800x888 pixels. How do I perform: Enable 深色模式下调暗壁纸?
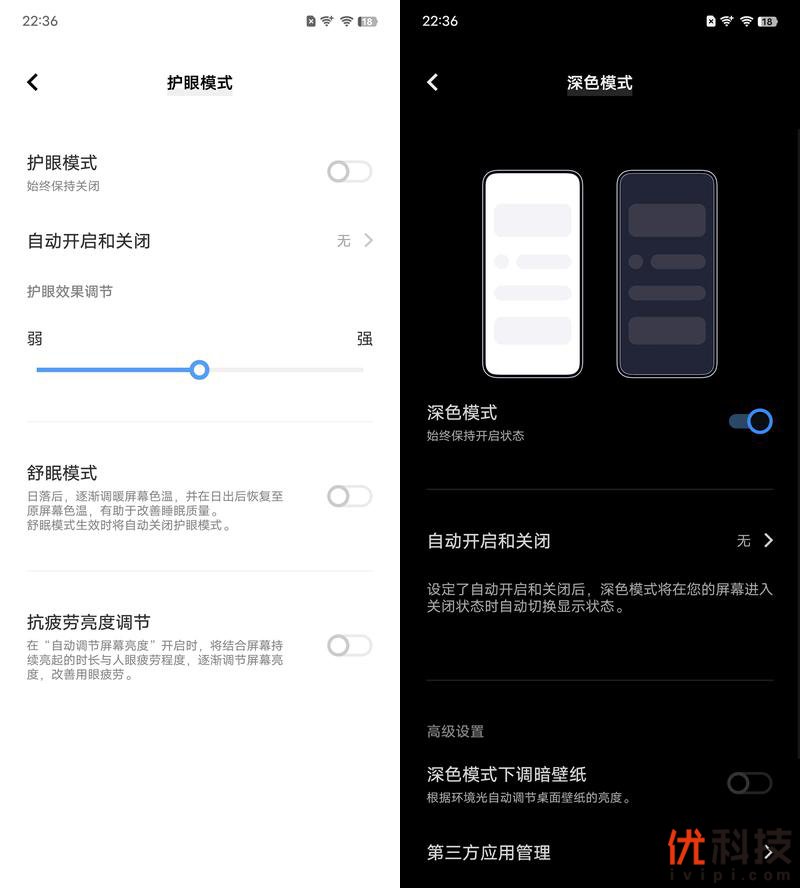[749, 783]
